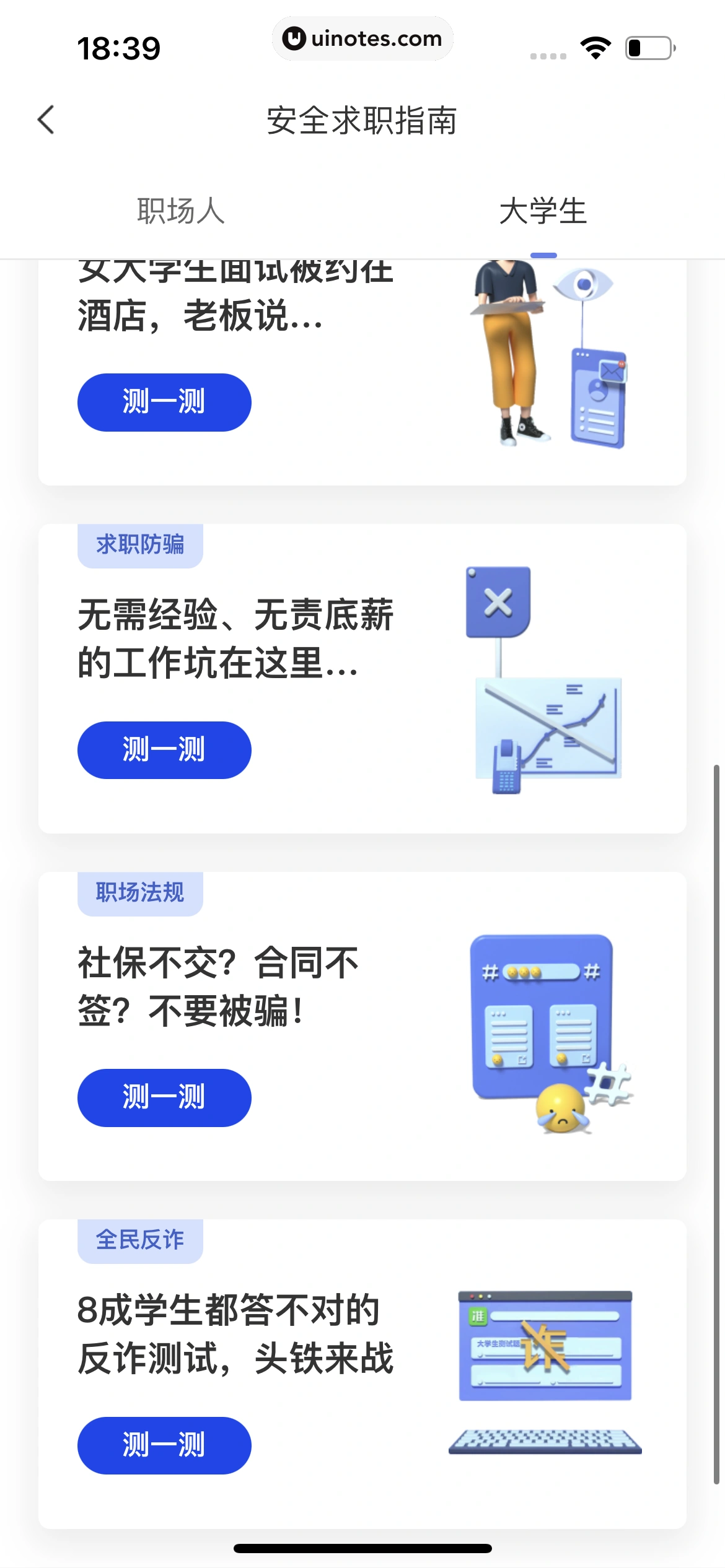Screen dimensions: 725x1568
Task: Open the 求职防骗 category tag
Action: 139,544
